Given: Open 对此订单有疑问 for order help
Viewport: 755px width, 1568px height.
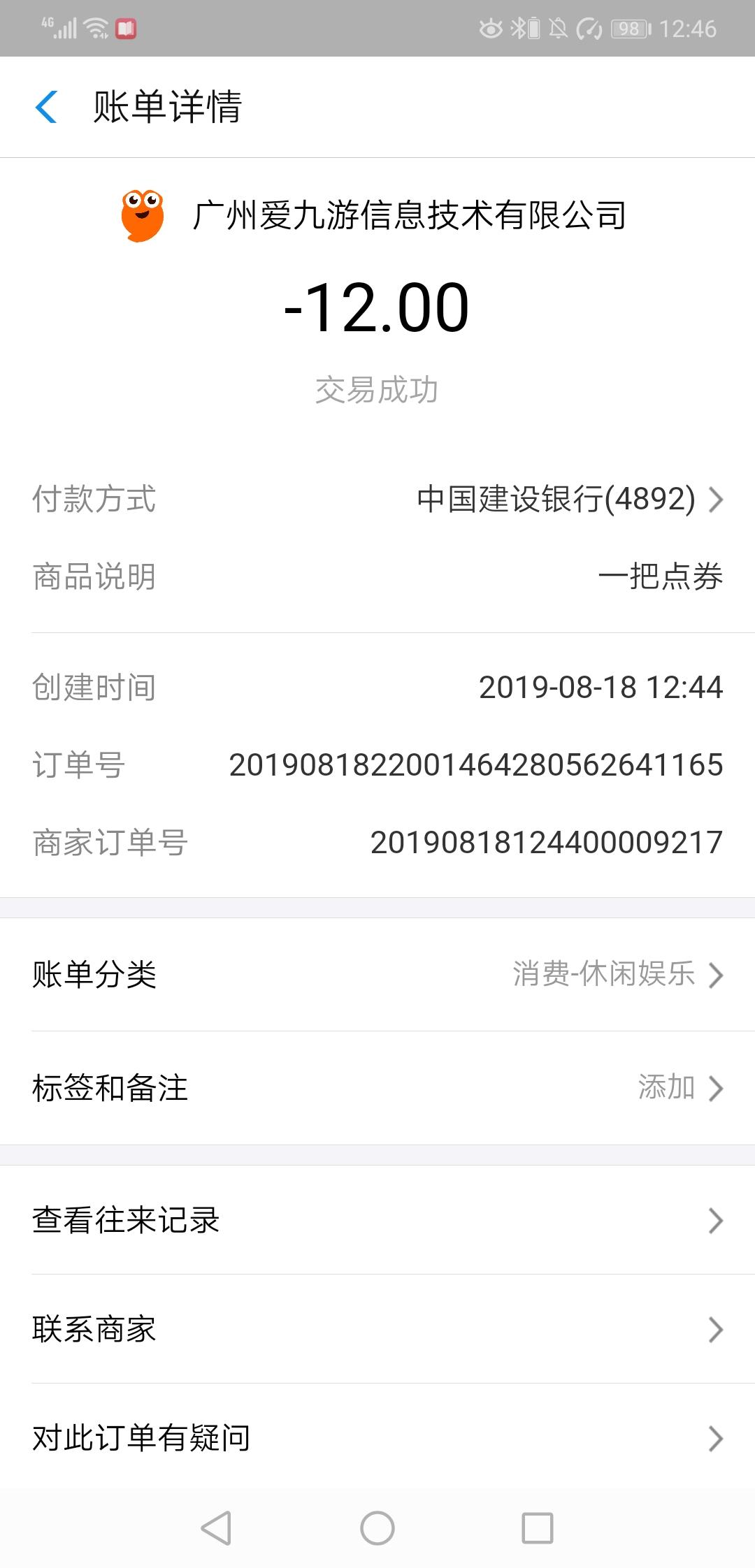Looking at the screenshot, I should [377, 1438].
